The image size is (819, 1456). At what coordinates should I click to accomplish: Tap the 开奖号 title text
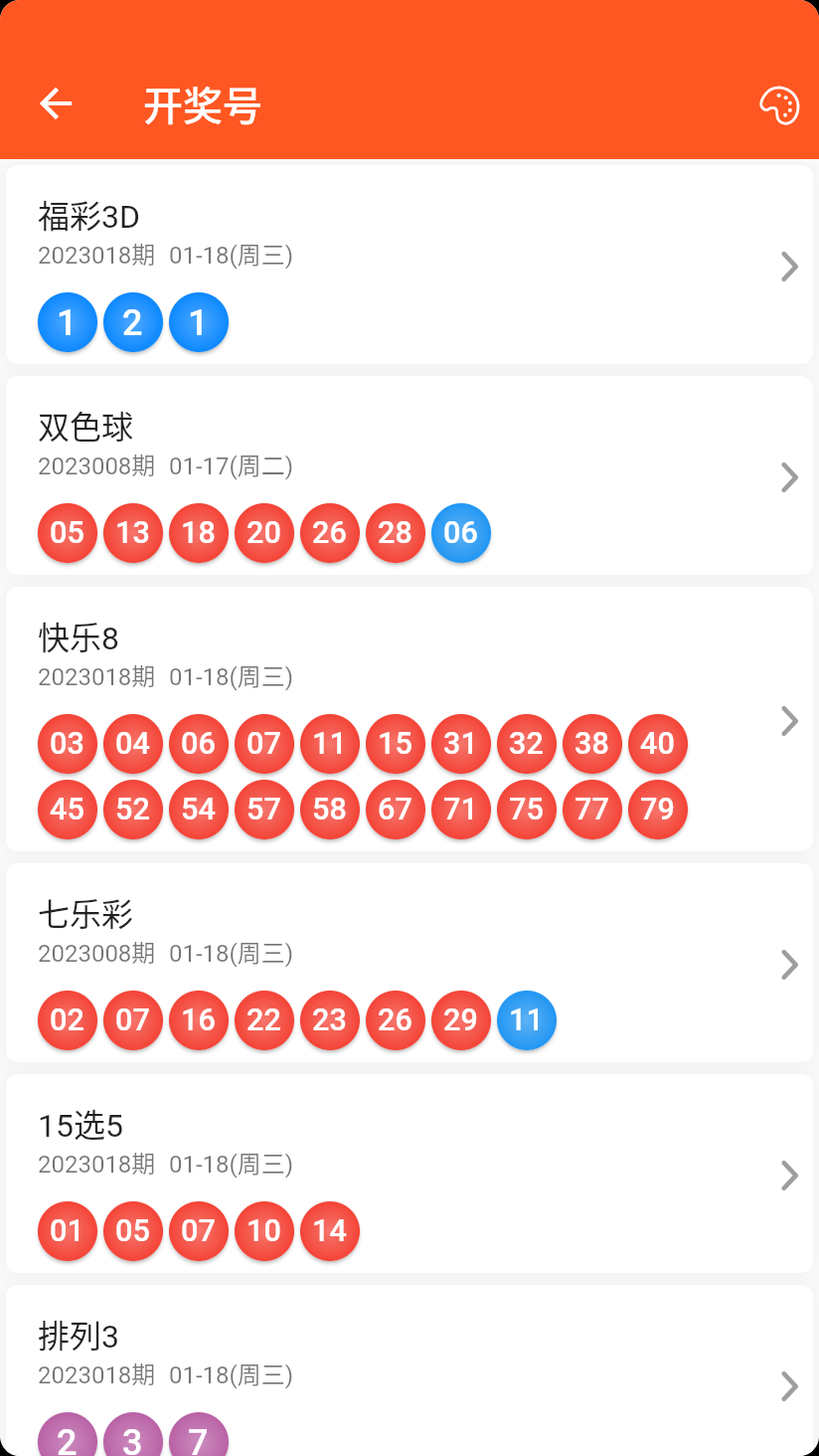tap(201, 106)
